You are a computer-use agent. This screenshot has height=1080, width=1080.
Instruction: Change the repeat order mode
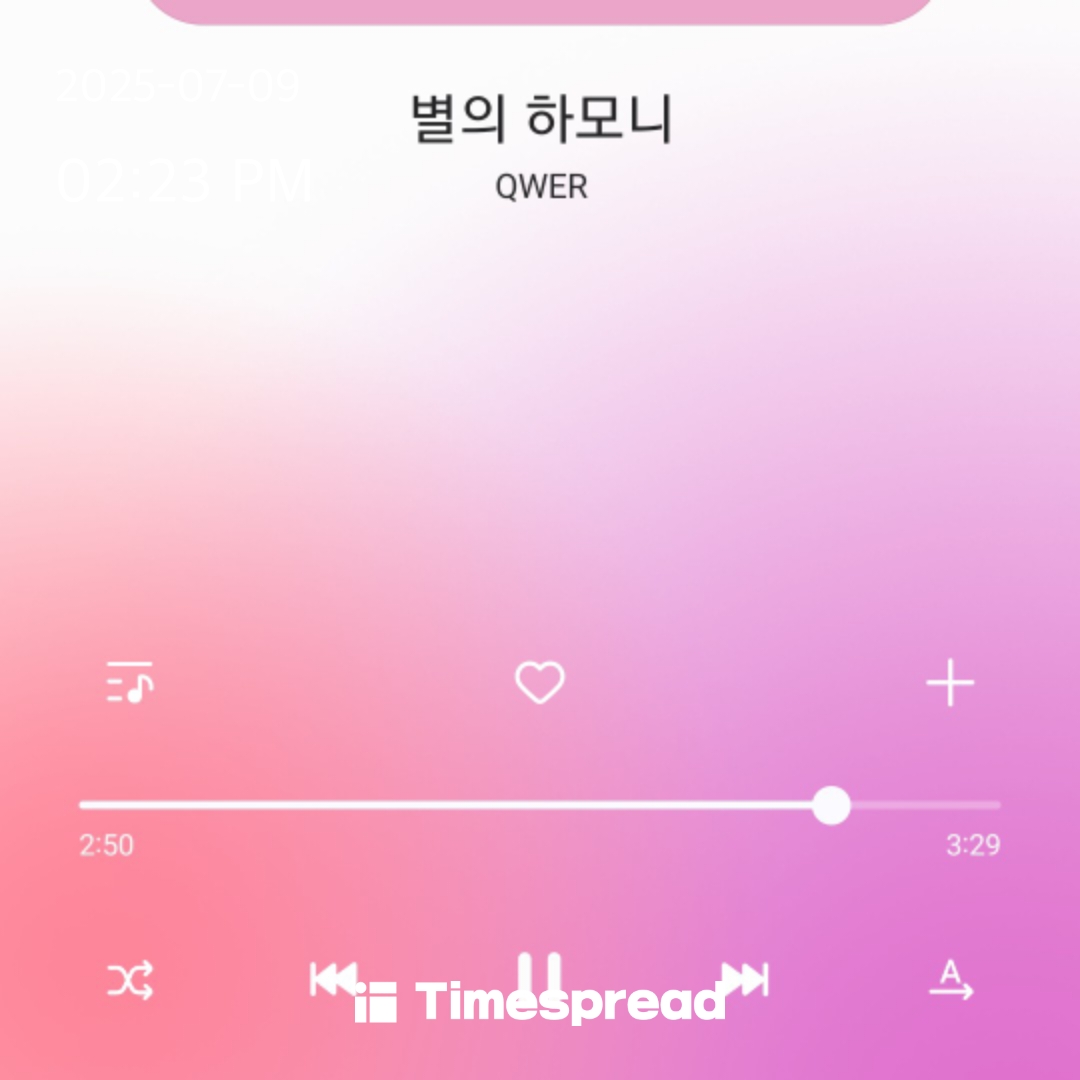coord(950,980)
